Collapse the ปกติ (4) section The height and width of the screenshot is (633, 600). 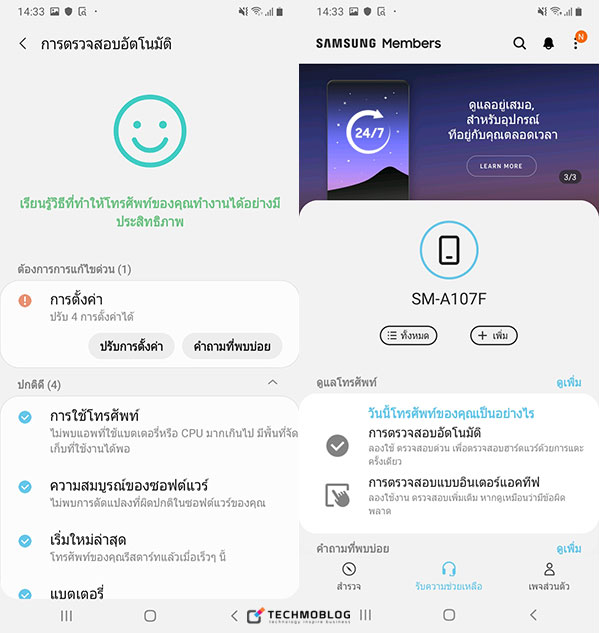272,383
